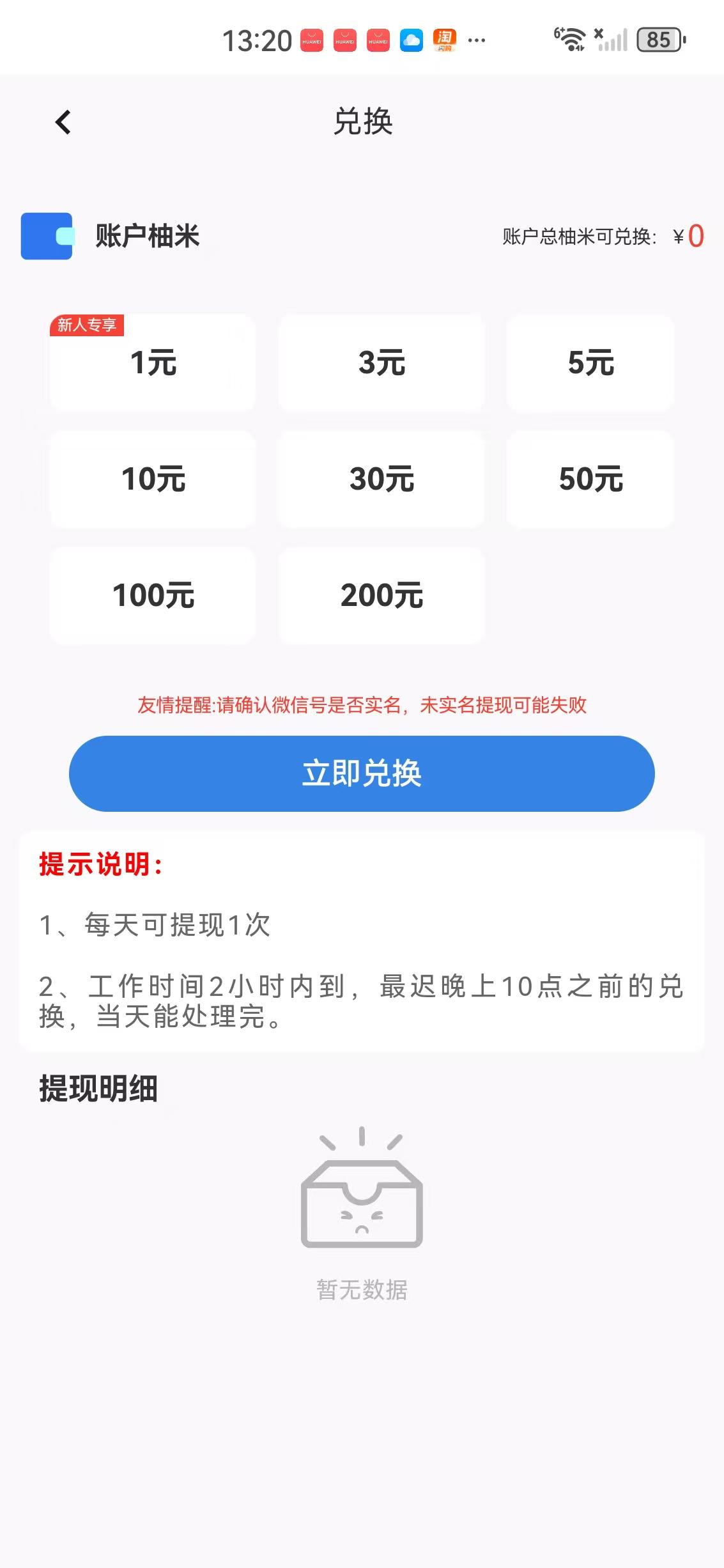The height and width of the screenshot is (1568, 724).
Task: Click the cloud weather icon in the status bar
Action: click(x=411, y=40)
